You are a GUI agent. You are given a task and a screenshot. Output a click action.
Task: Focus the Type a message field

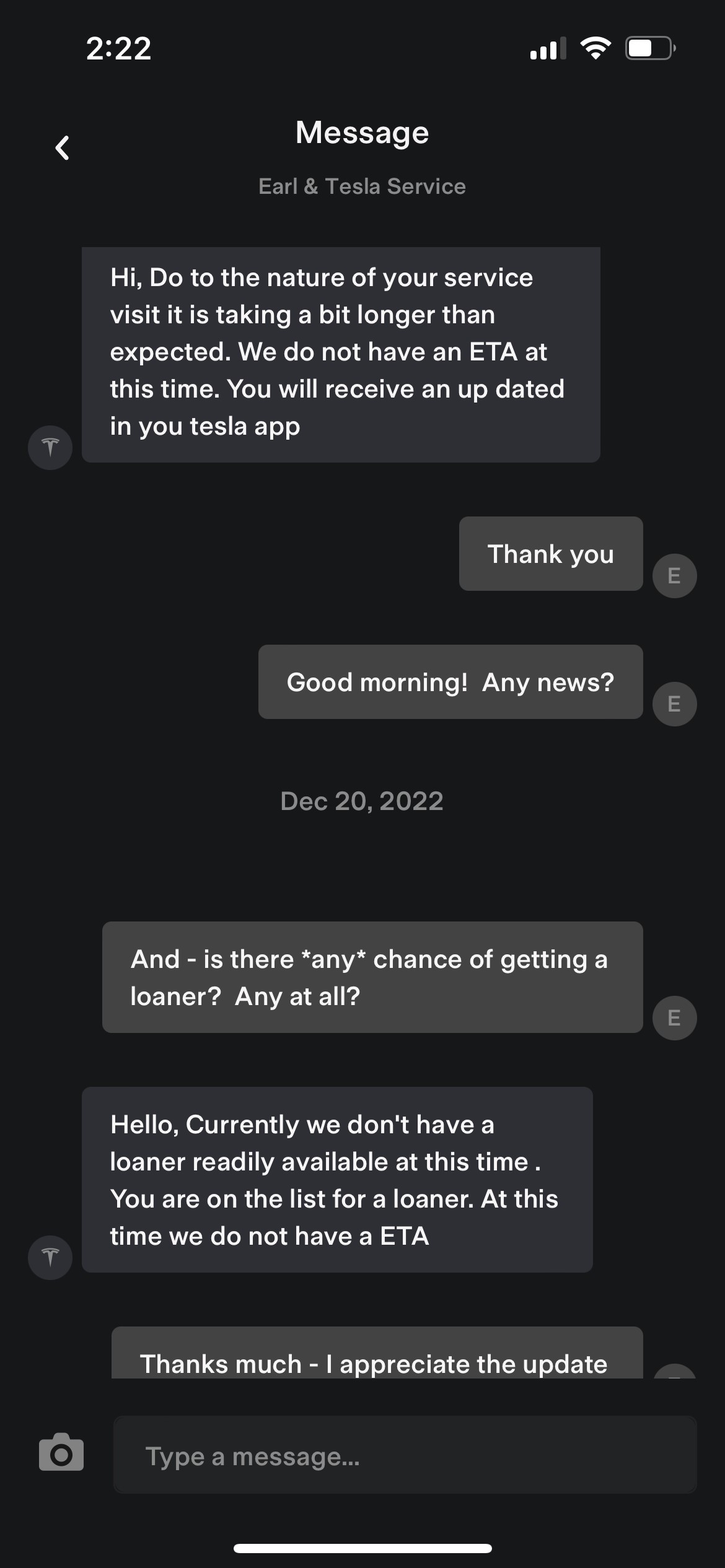point(405,1455)
